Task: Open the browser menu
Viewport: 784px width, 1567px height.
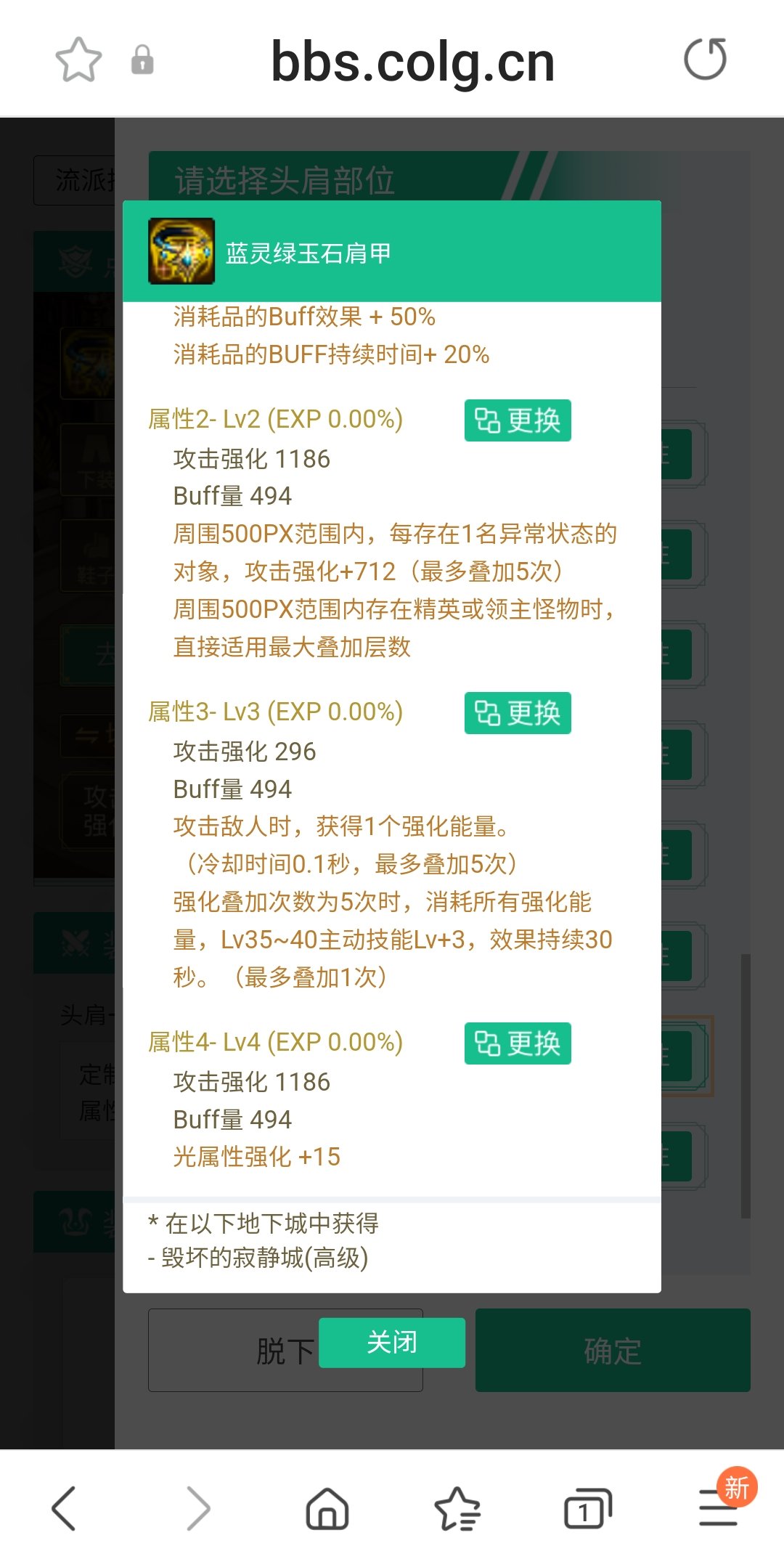Action: [719, 1507]
